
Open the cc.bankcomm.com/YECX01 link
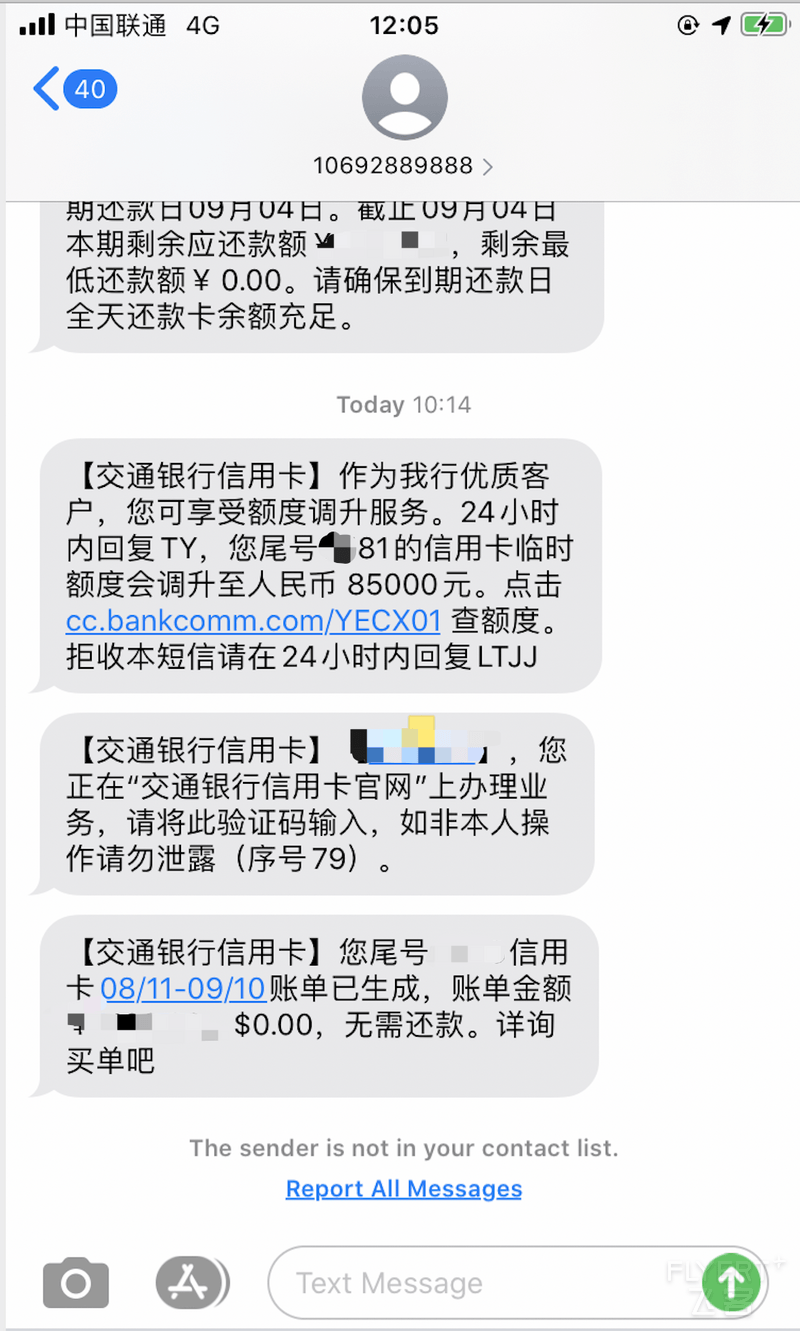click(253, 620)
